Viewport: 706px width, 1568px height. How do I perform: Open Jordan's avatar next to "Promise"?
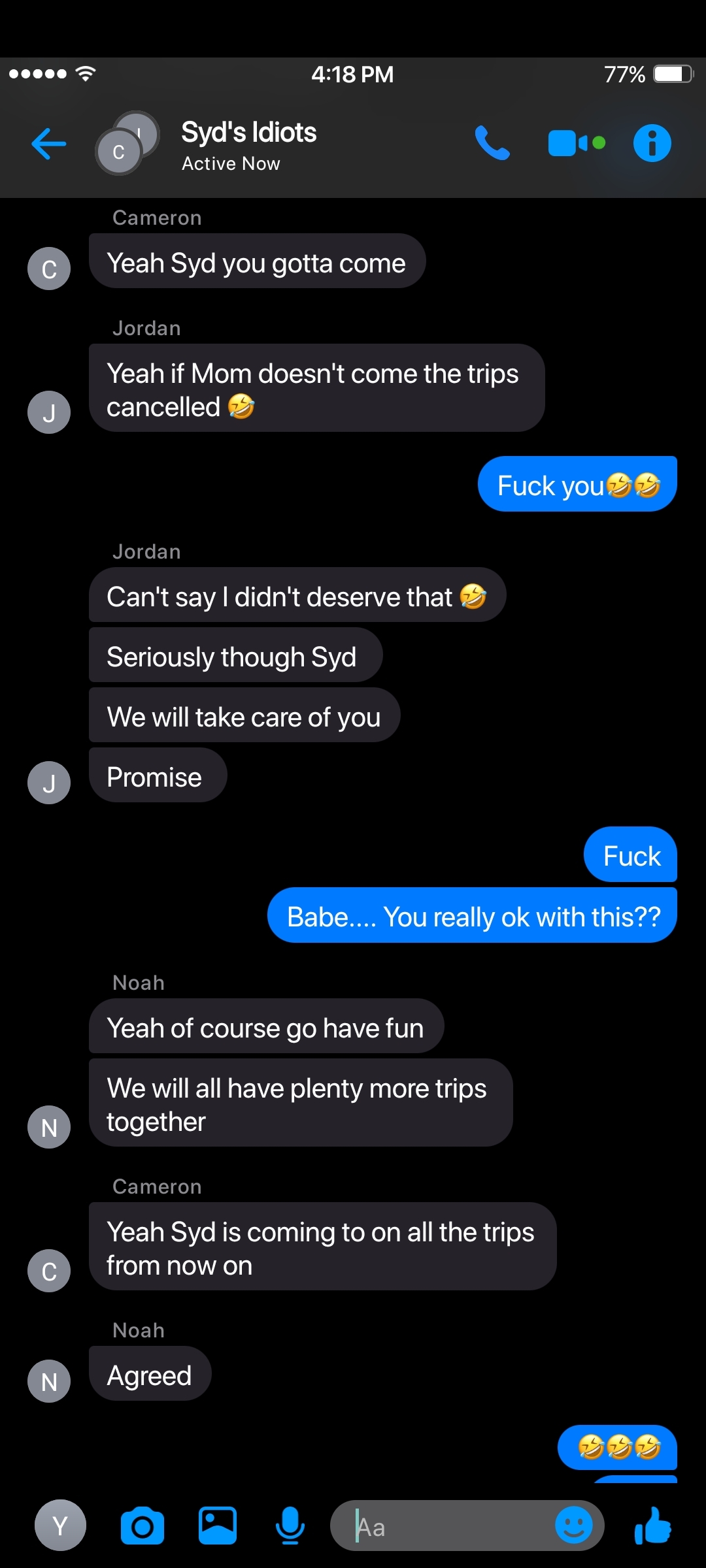point(49,783)
